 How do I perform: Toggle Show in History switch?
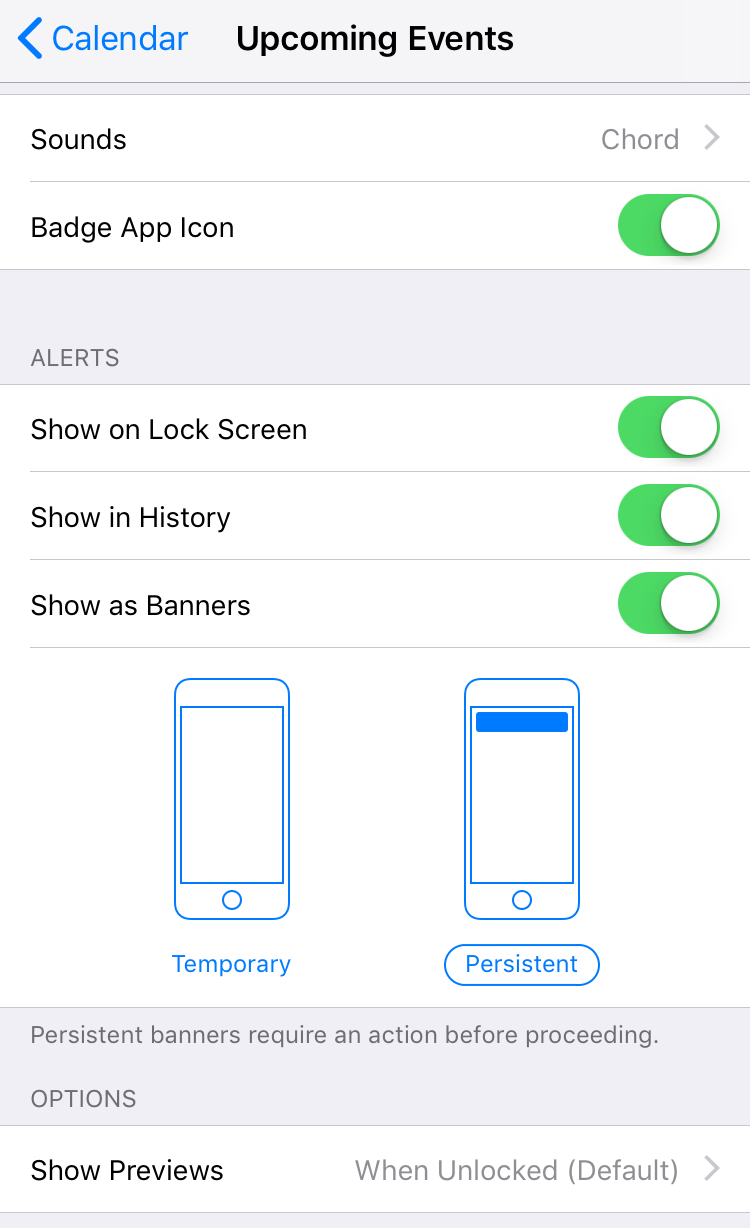click(668, 517)
